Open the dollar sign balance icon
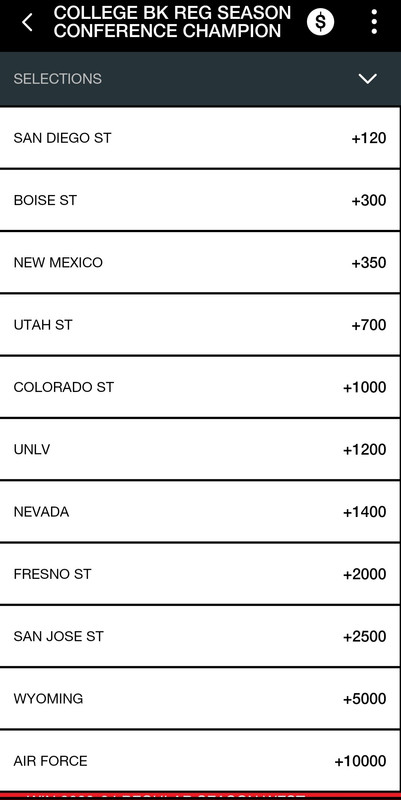The width and height of the screenshot is (401, 800). [320, 22]
